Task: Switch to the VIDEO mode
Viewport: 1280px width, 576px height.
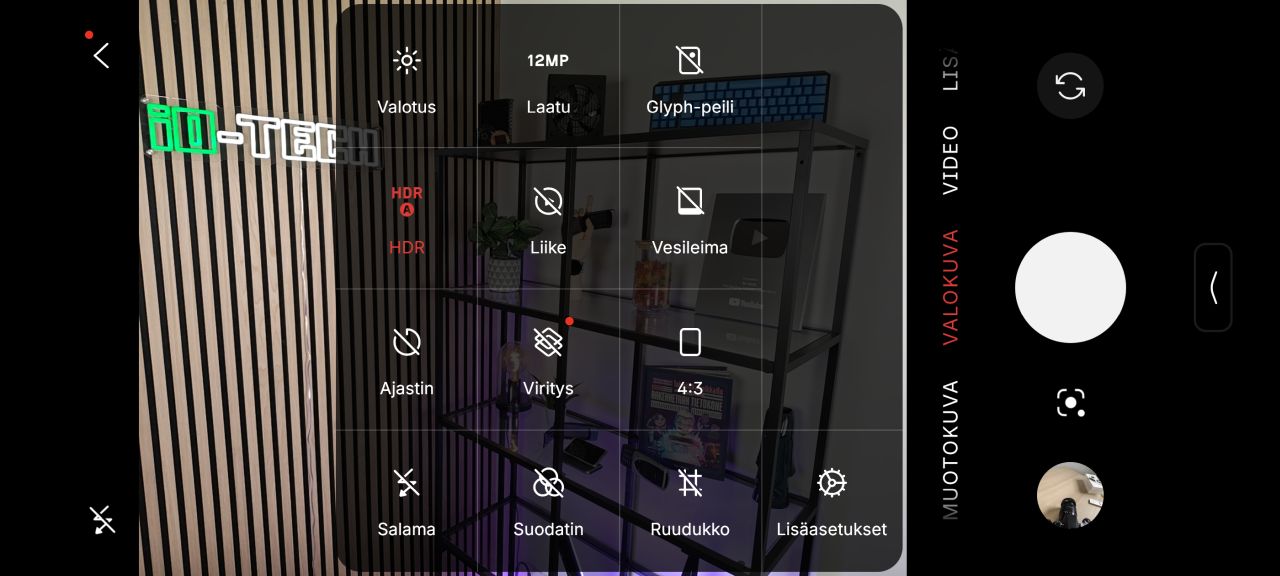Action: tap(950, 160)
